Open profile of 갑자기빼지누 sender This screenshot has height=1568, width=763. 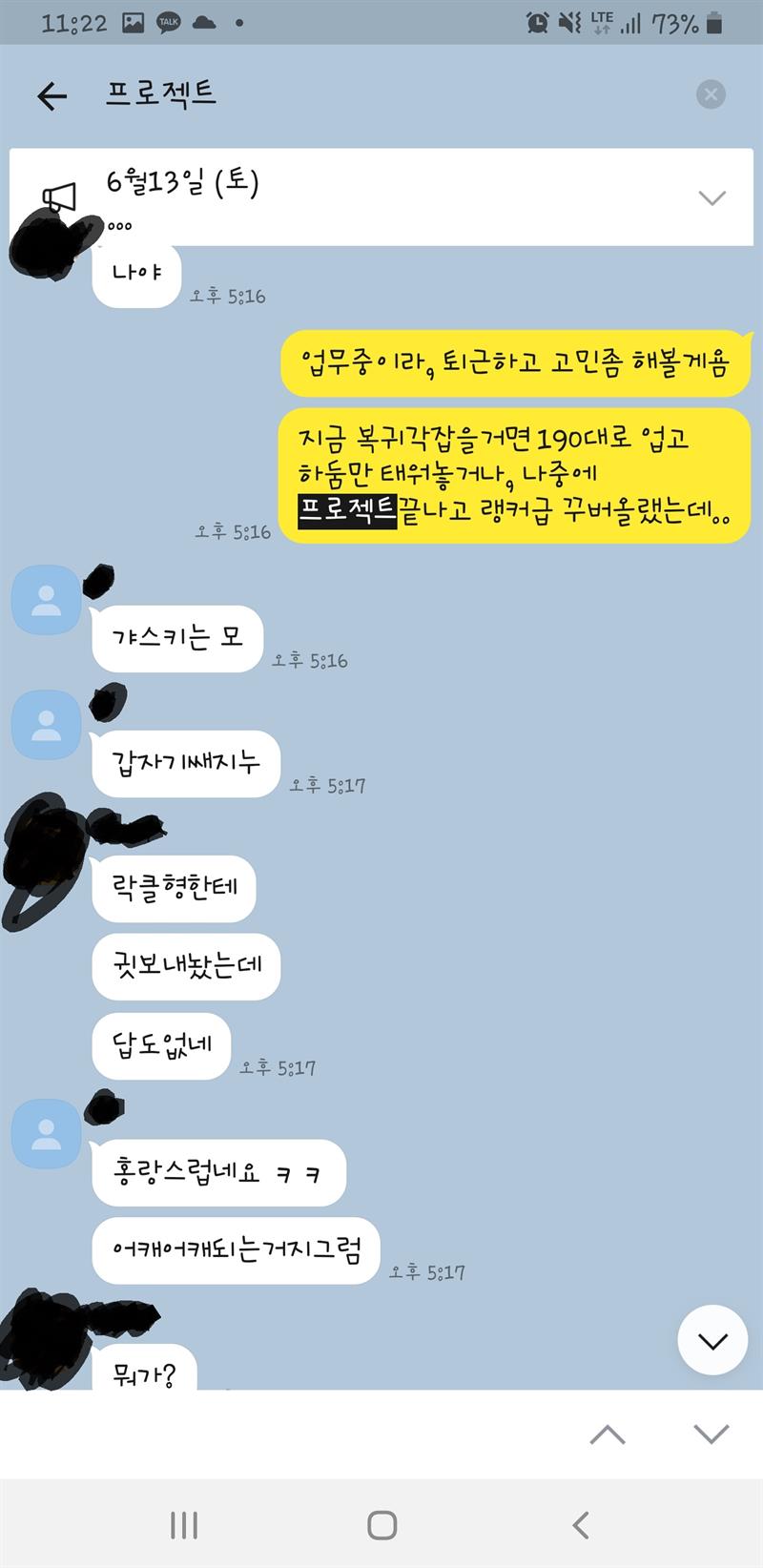click(x=45, y=725)
